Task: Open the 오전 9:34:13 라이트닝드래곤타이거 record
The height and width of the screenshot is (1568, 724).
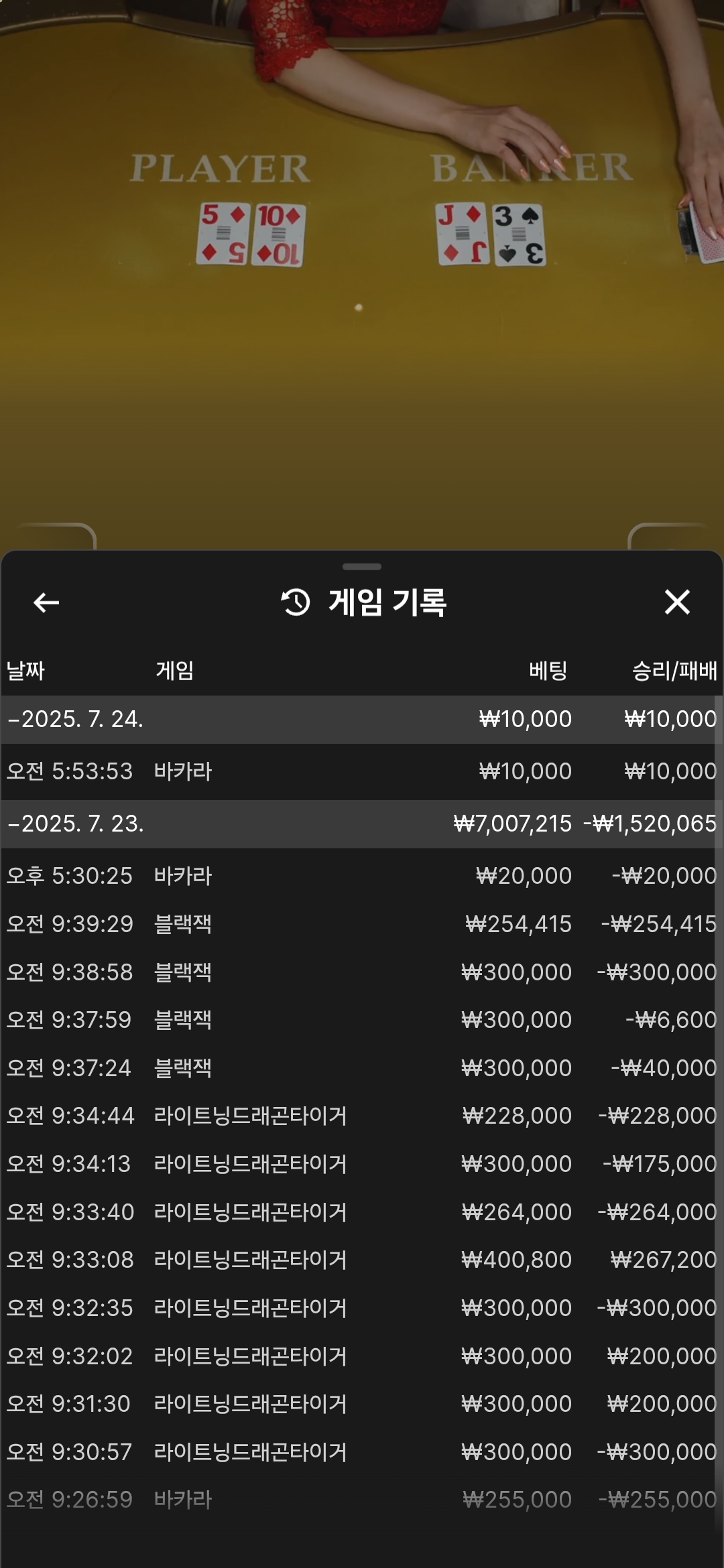Action: [362, 1164]
